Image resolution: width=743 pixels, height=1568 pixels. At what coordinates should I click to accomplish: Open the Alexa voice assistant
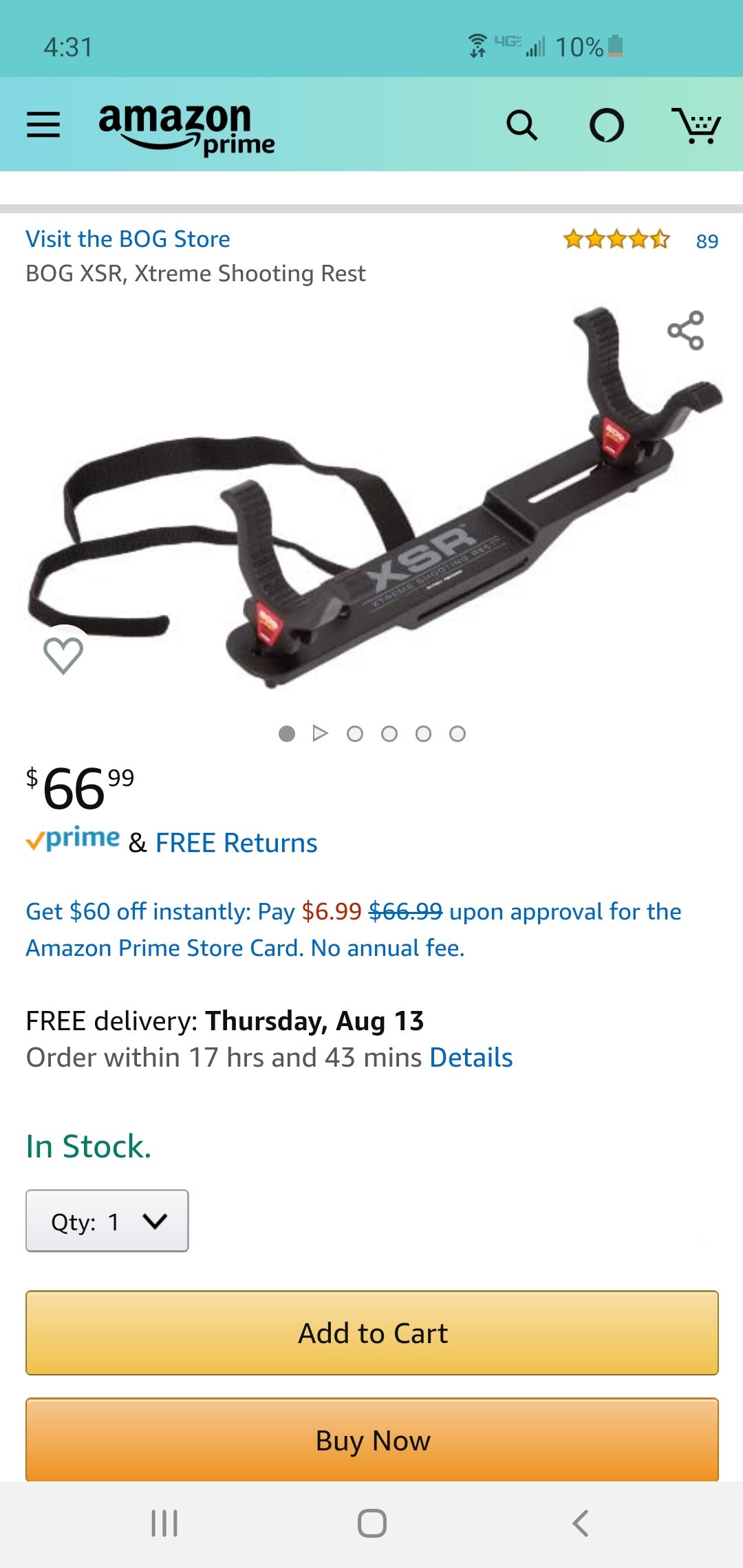pos(607,125)
